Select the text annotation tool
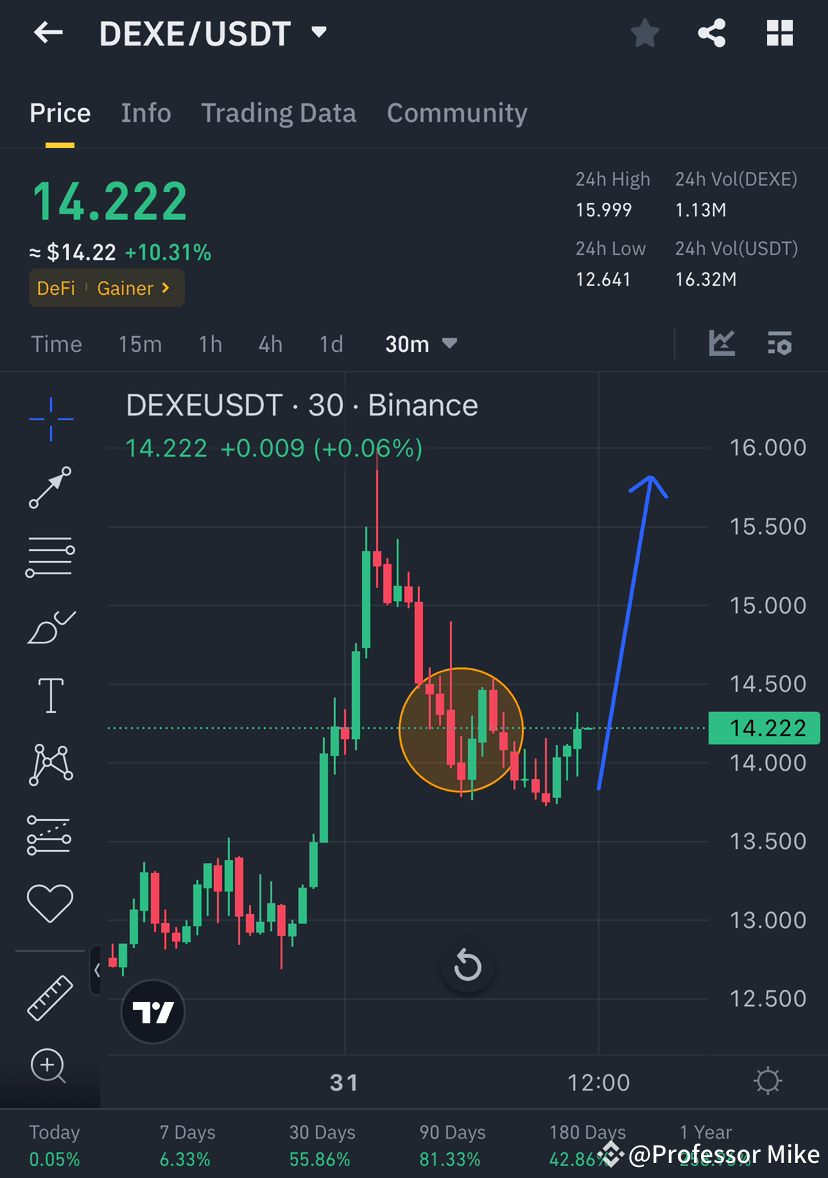 [x=50, y=694]
